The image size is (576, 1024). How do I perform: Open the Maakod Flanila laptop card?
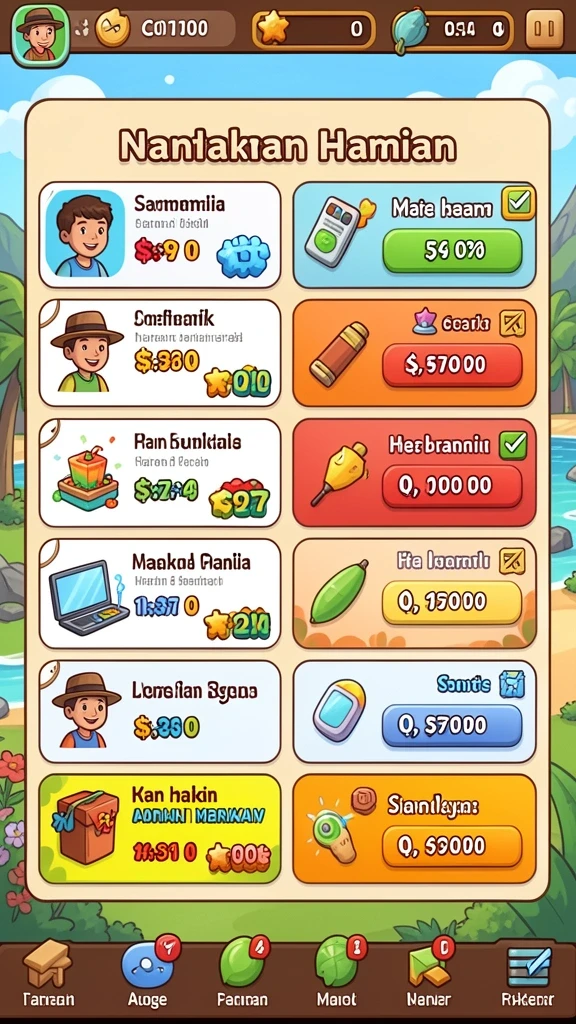point(160,593)
